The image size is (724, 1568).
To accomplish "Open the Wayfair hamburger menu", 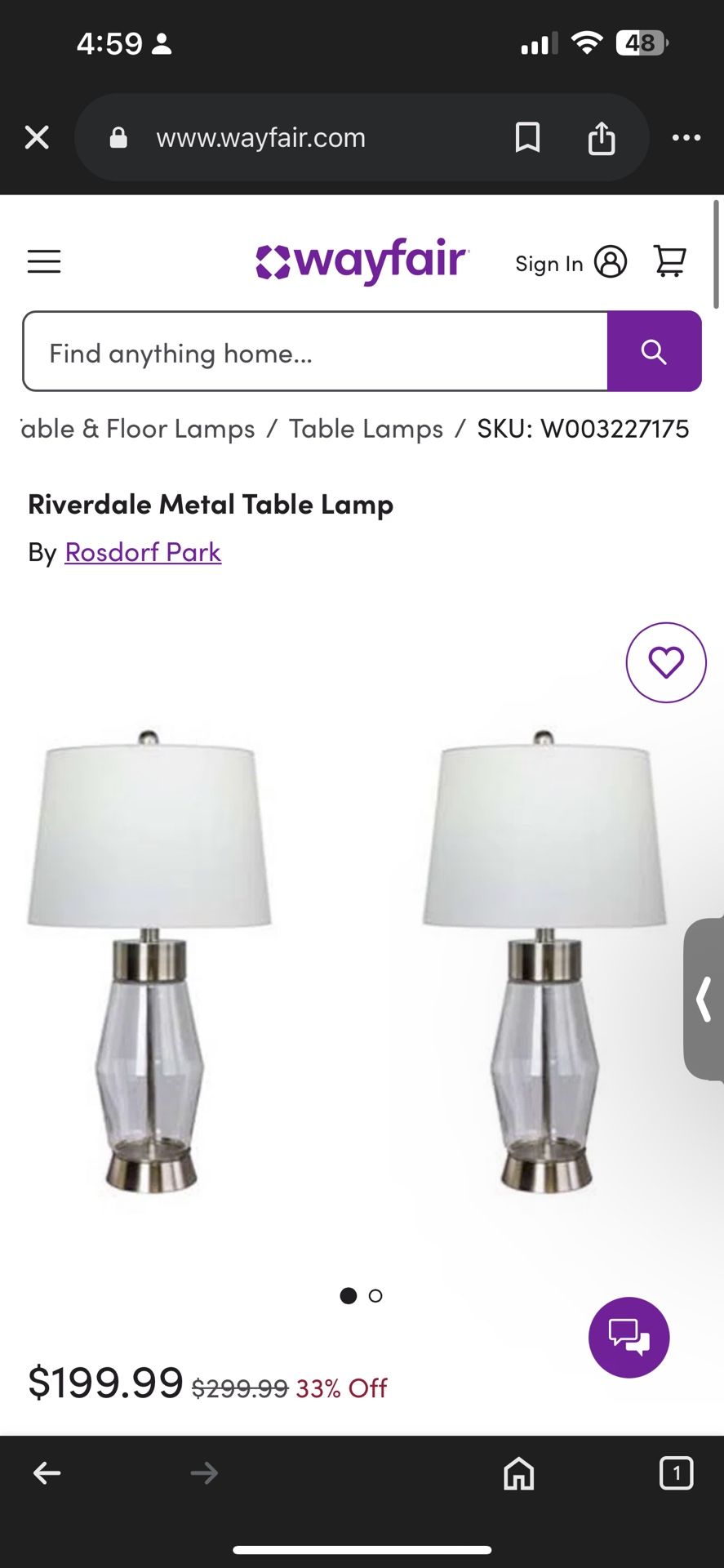I will pyautogui.click(x=43, y=261).
